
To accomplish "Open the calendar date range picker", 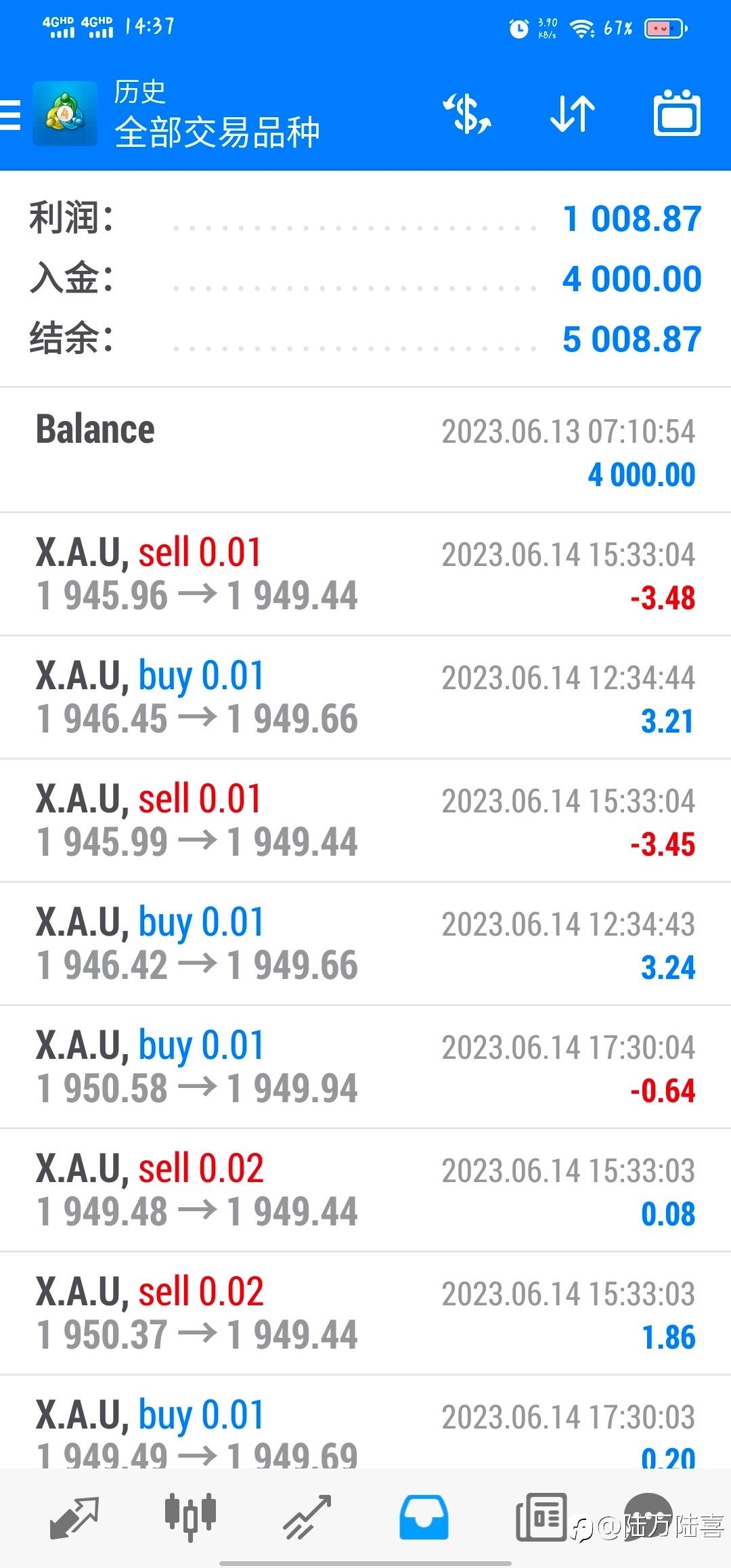I will click(x=677, y=113).
